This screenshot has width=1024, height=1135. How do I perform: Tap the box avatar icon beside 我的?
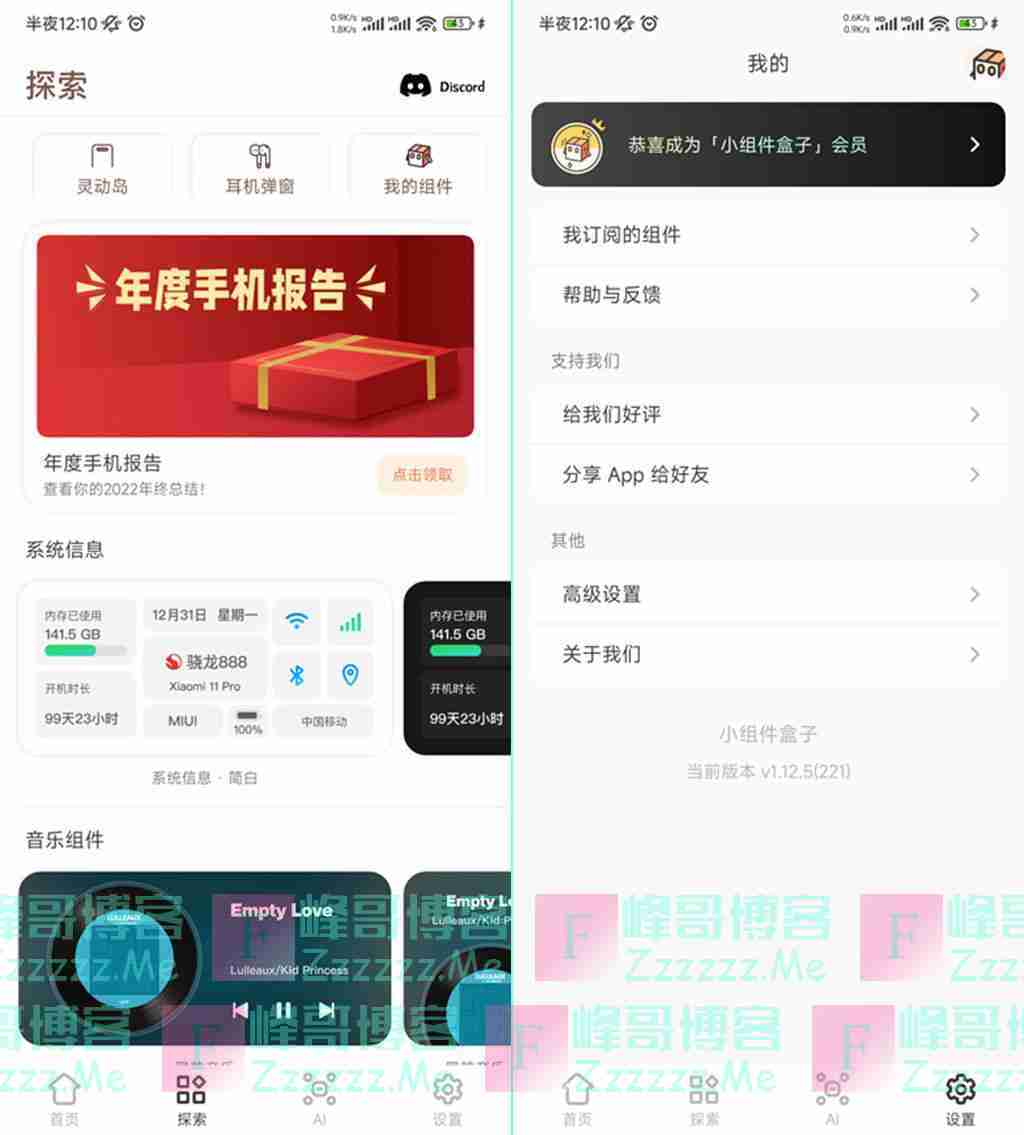coord(986,65)
